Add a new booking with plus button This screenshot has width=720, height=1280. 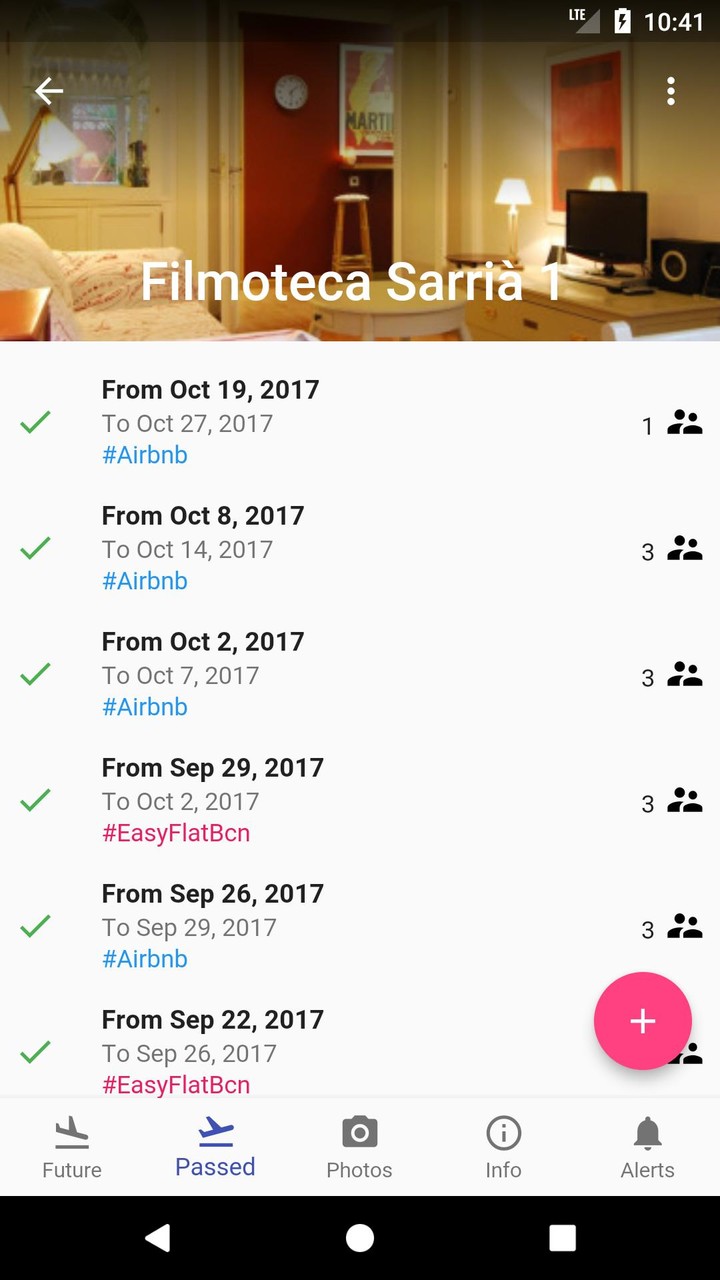642,1021
